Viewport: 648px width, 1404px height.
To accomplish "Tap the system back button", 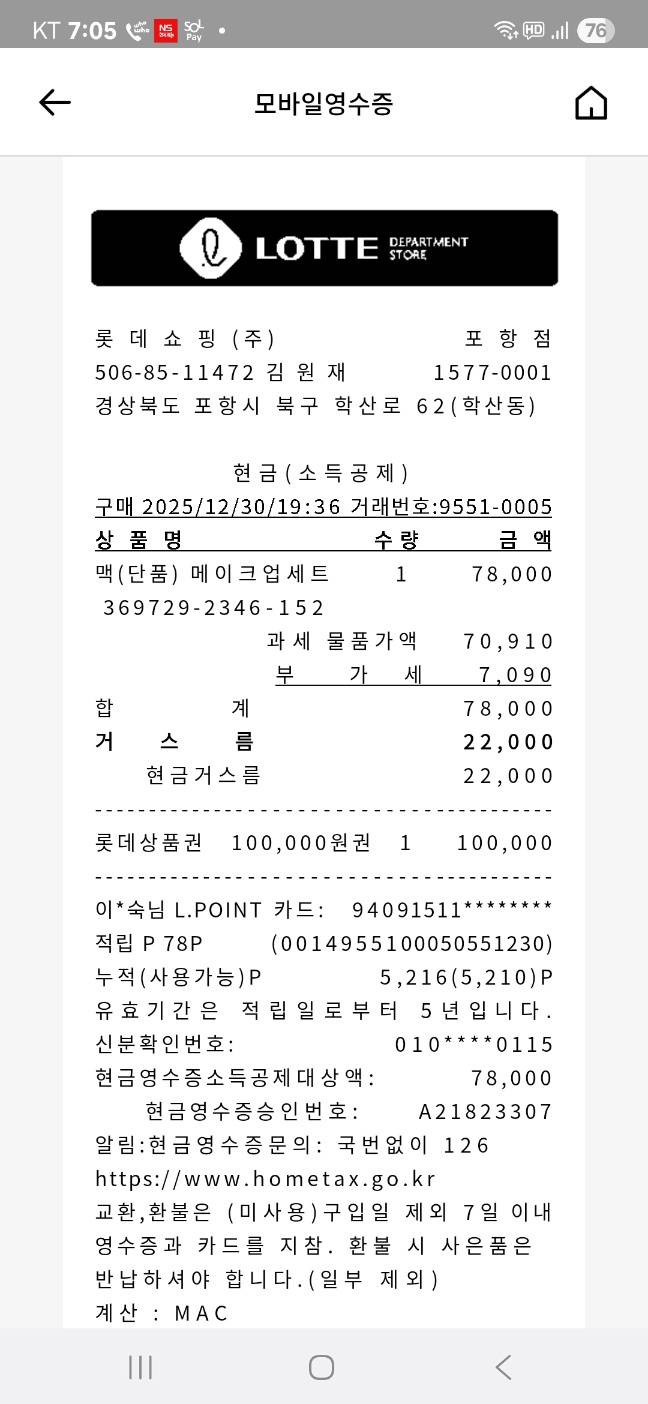I will pos(503,1367).
